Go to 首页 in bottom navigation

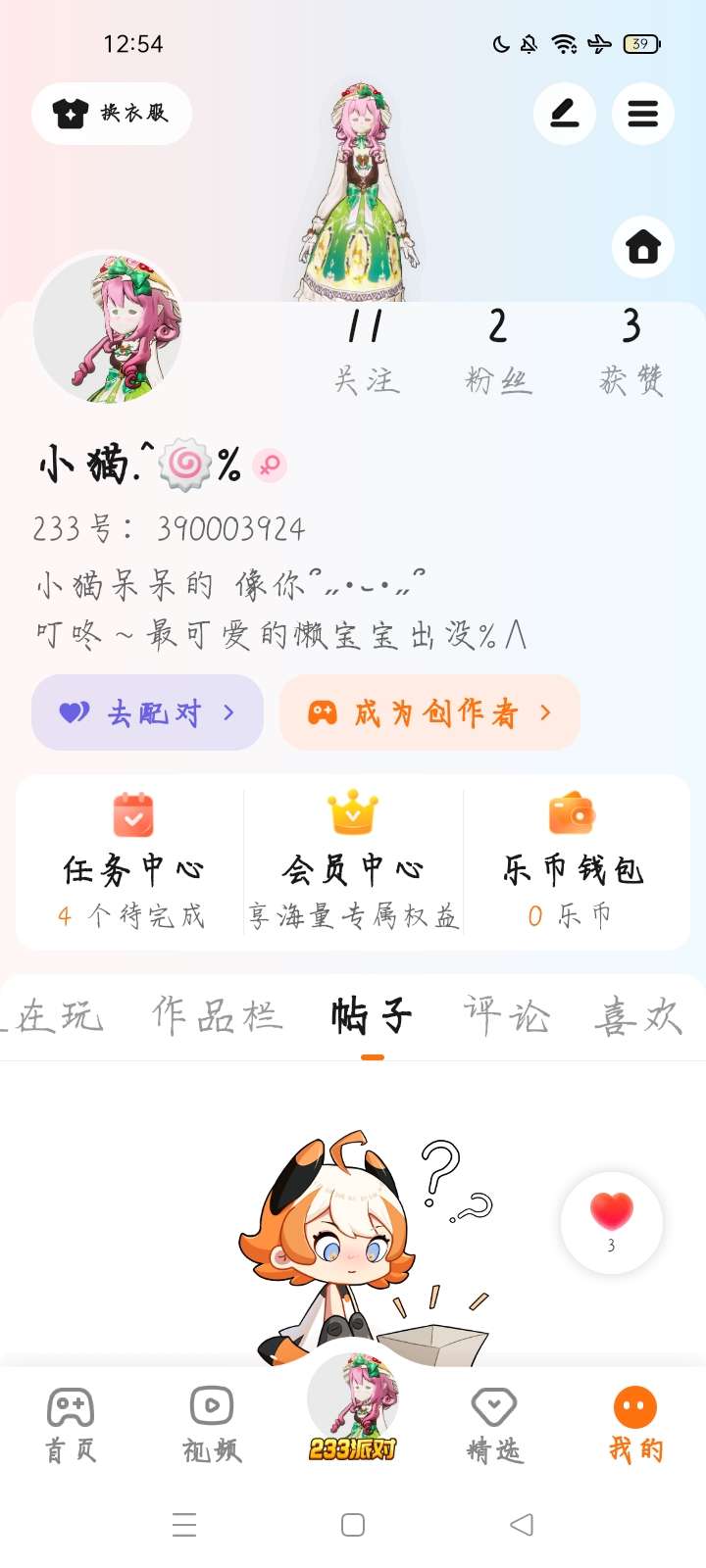(x=71, y=1426)
